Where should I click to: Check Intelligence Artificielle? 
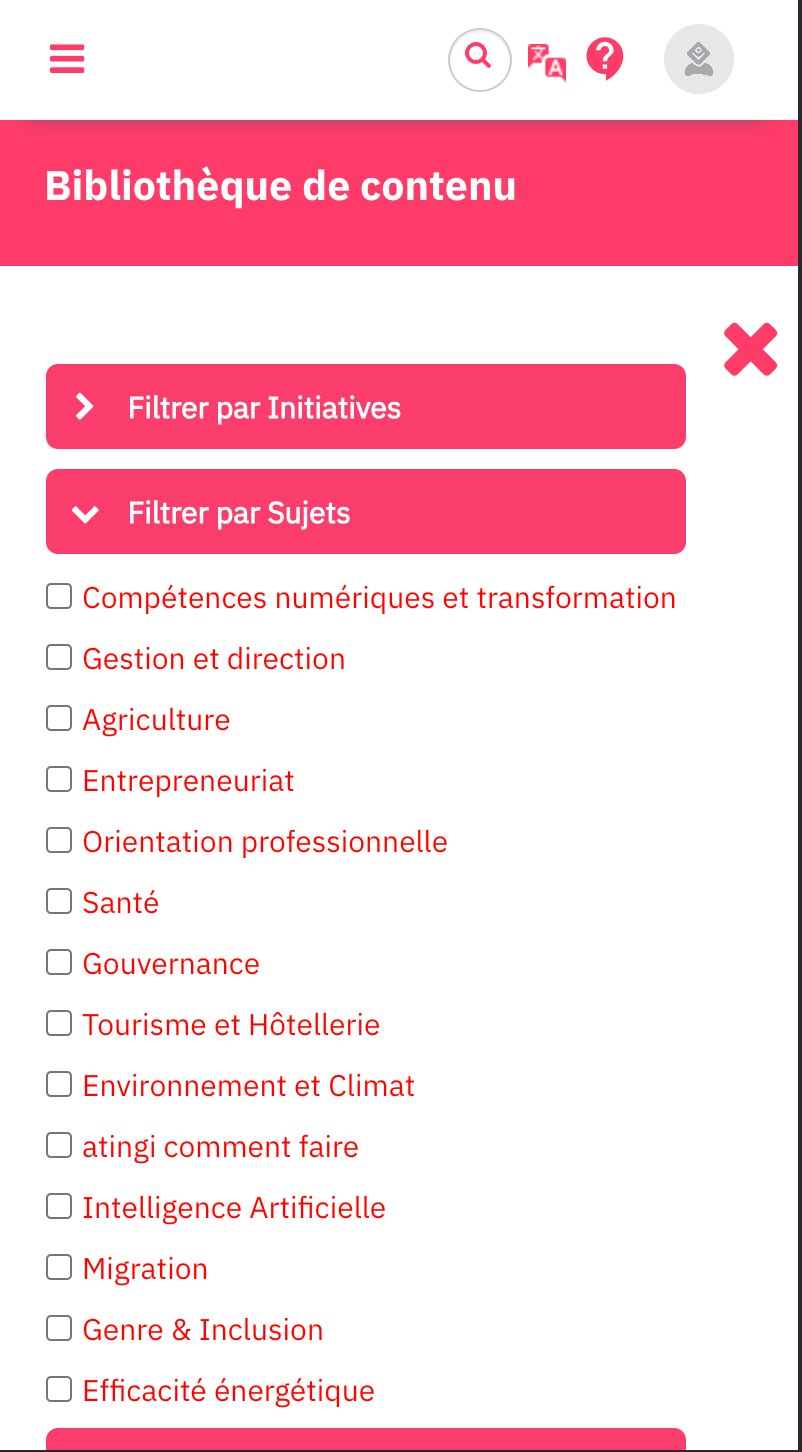coord(60,1207)
